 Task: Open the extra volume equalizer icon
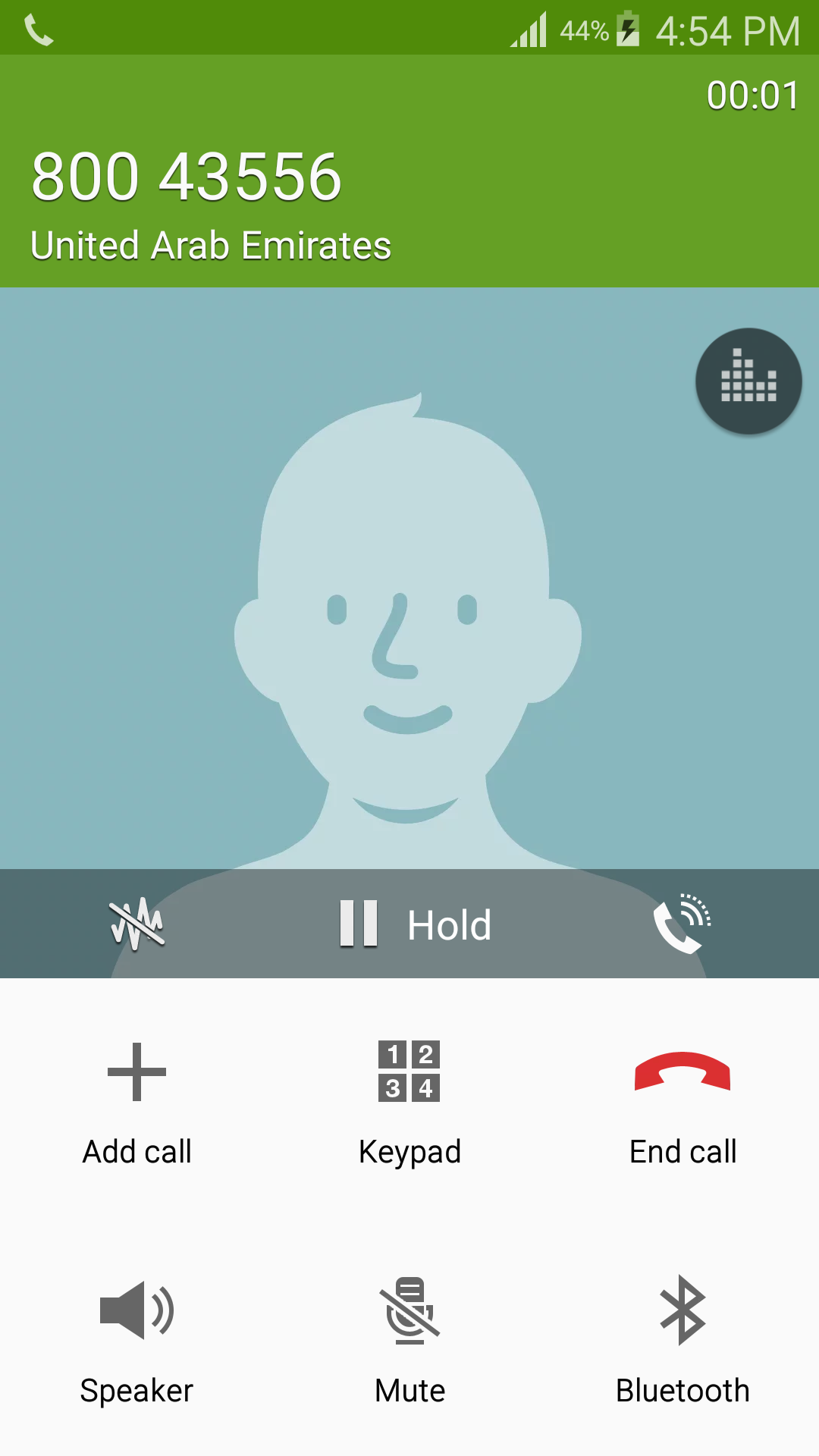(x=748, y=381)
